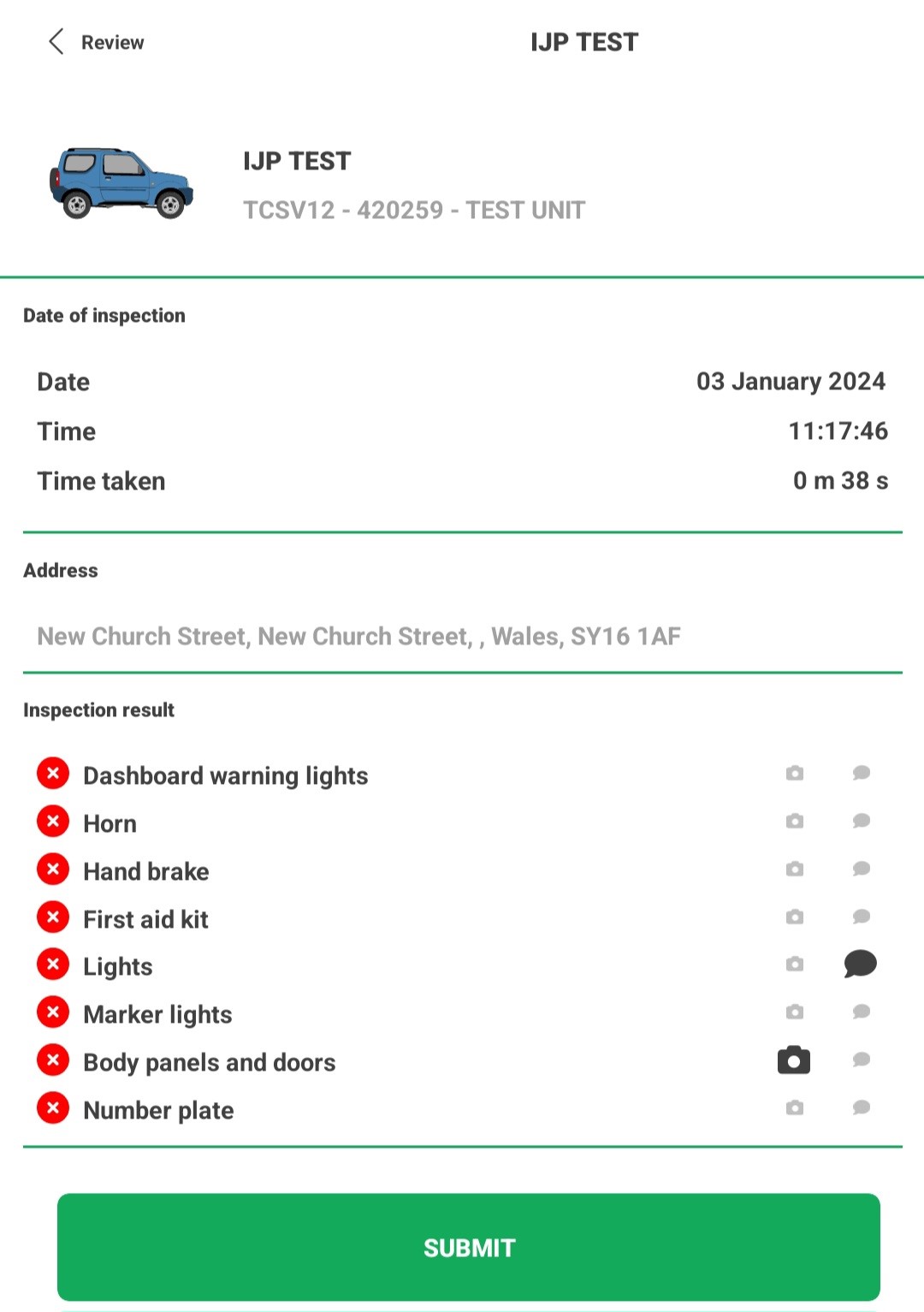Select the Review navigation label

click(x=112, y=42)
